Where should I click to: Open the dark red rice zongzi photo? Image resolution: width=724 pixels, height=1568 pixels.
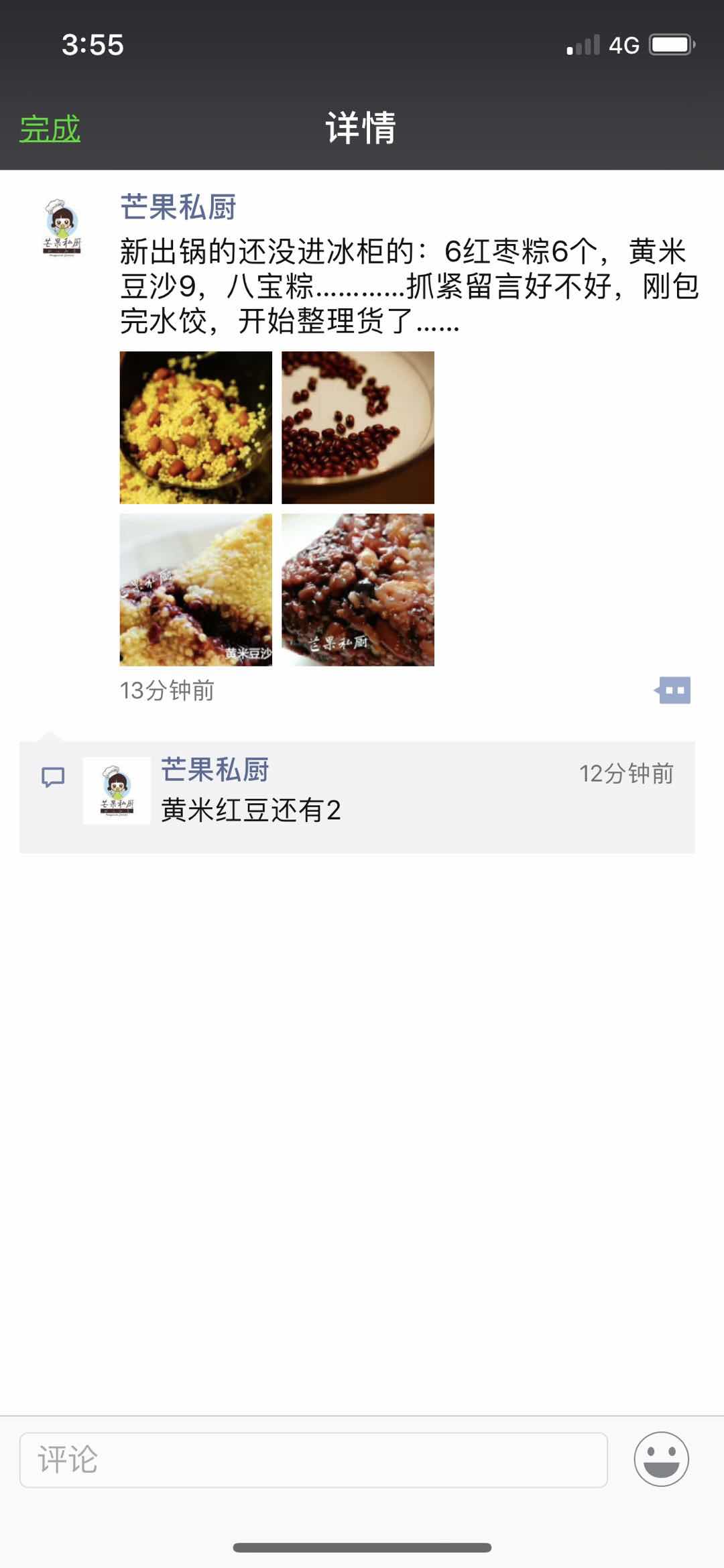358,590
